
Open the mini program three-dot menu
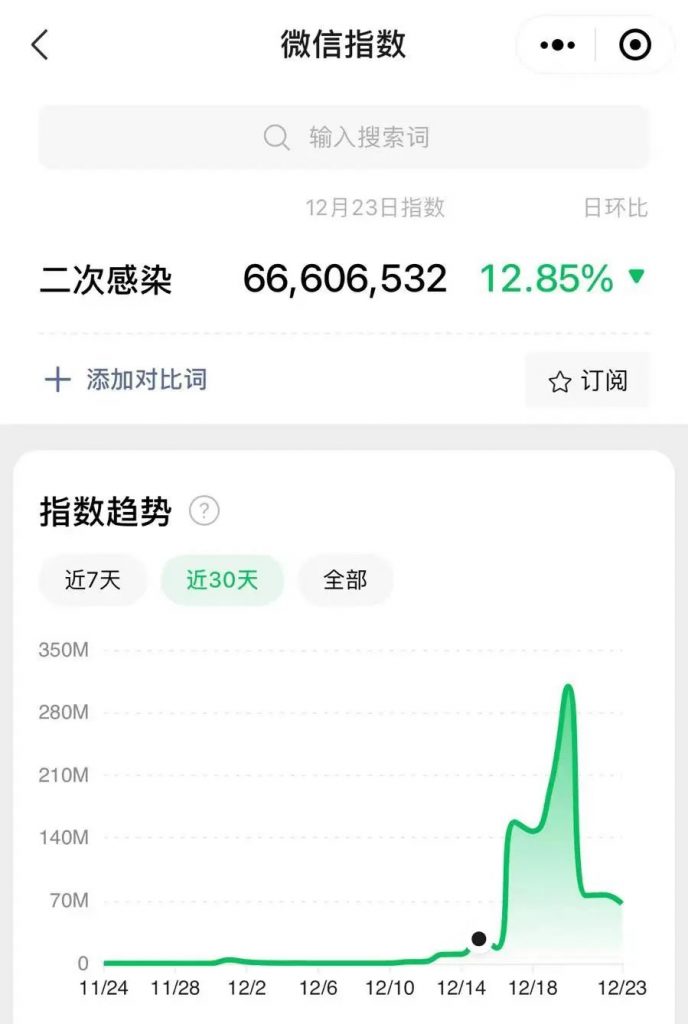click(557, 45)
